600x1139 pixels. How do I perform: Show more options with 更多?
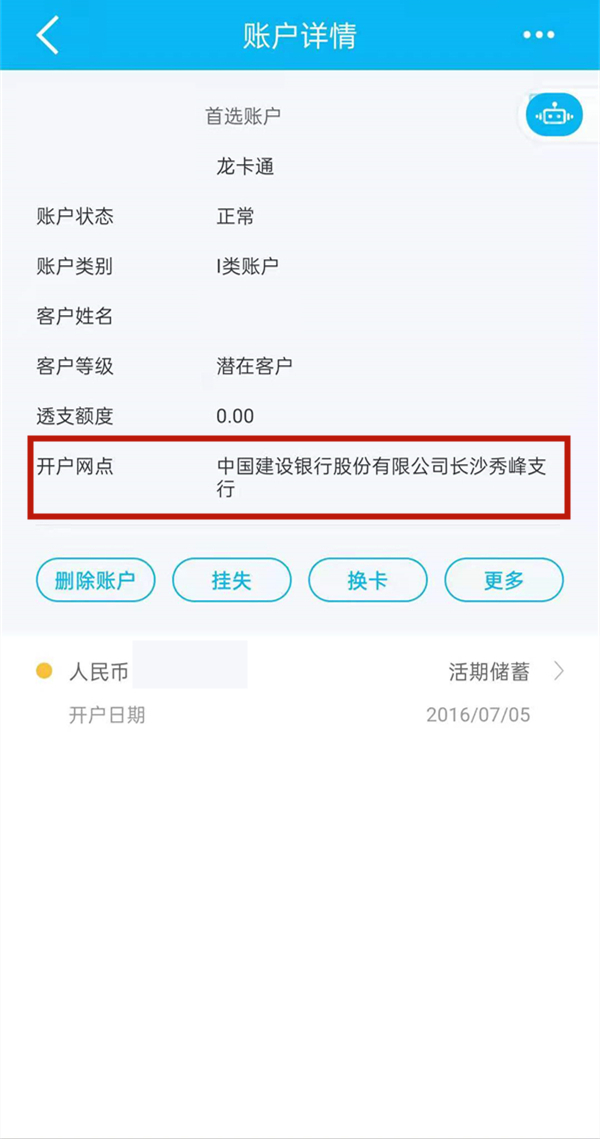[x=504, y=580]
